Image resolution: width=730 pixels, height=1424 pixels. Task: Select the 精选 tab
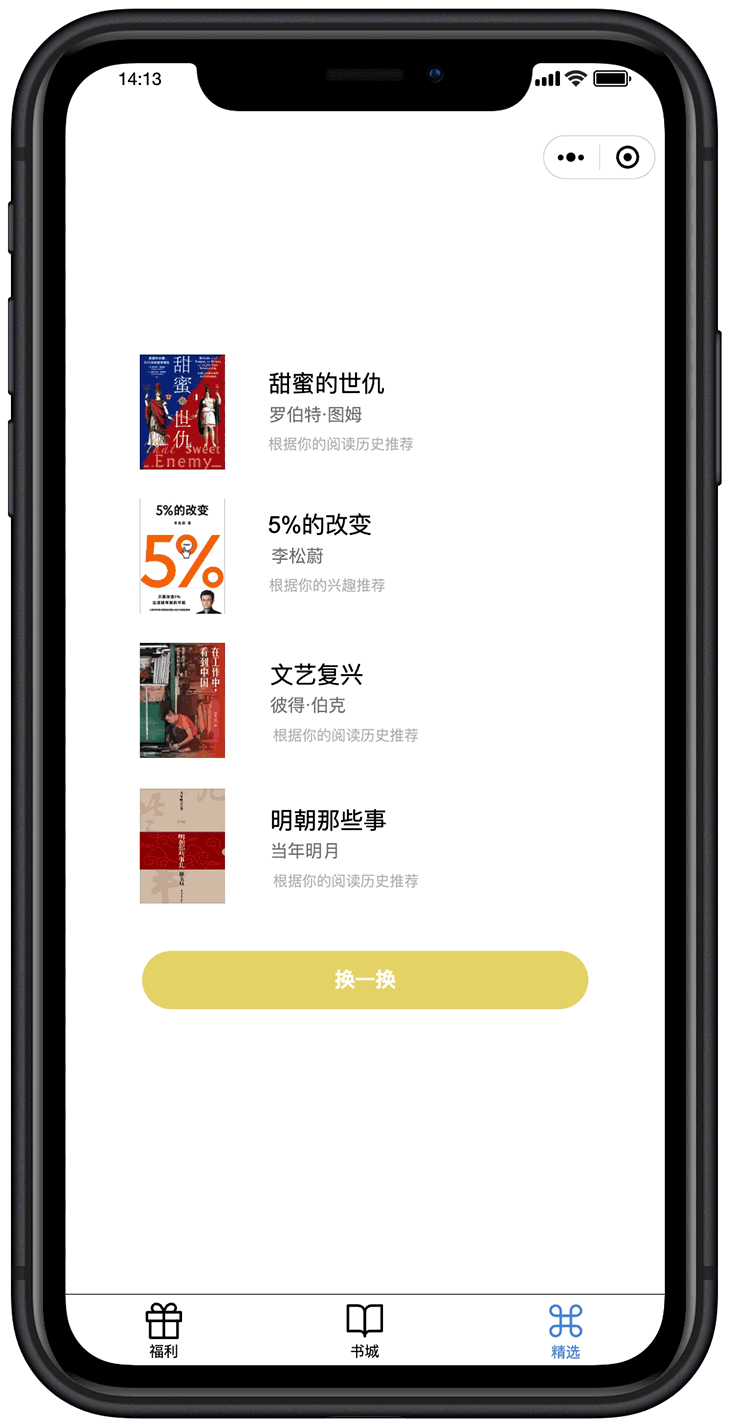[x=565, y=1331]
